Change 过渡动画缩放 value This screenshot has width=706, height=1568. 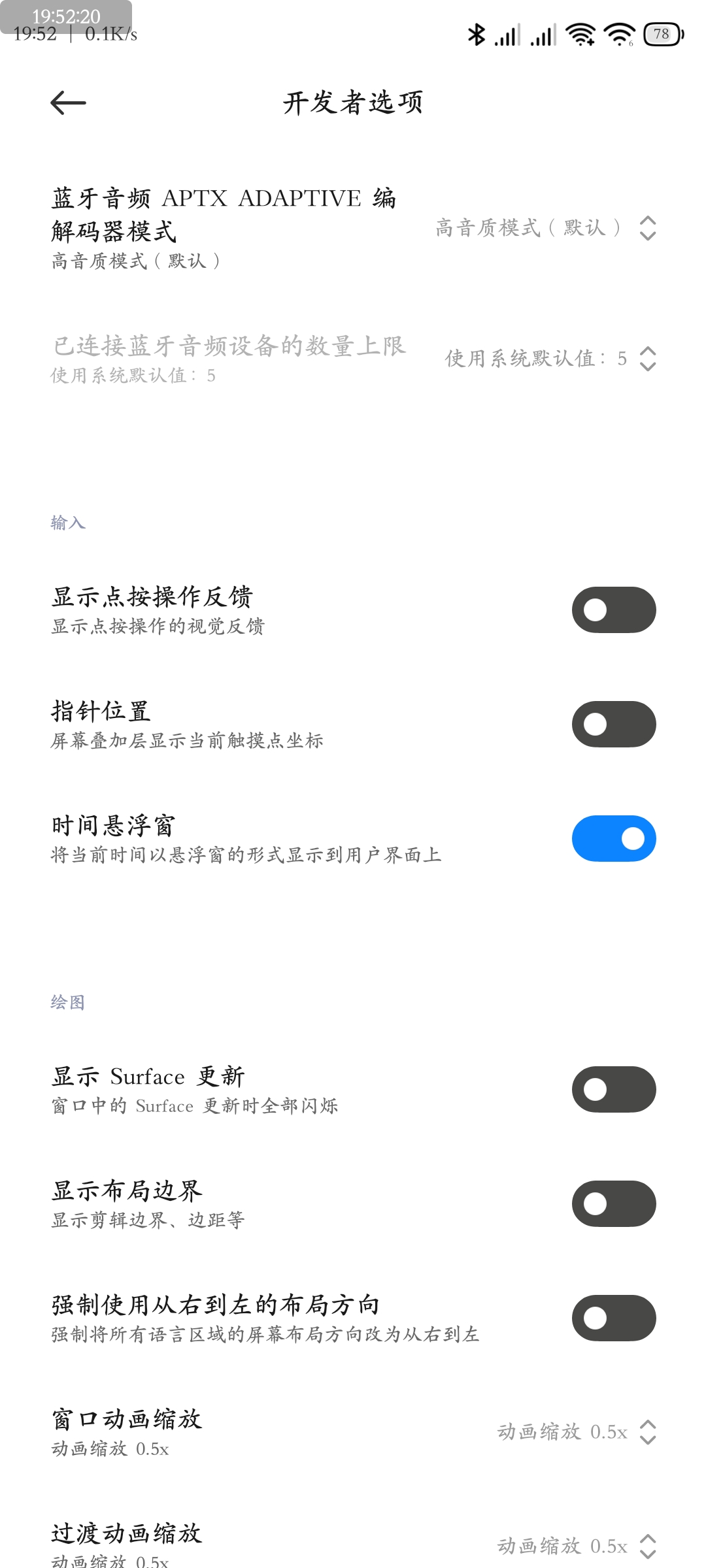pos(575,1546)
